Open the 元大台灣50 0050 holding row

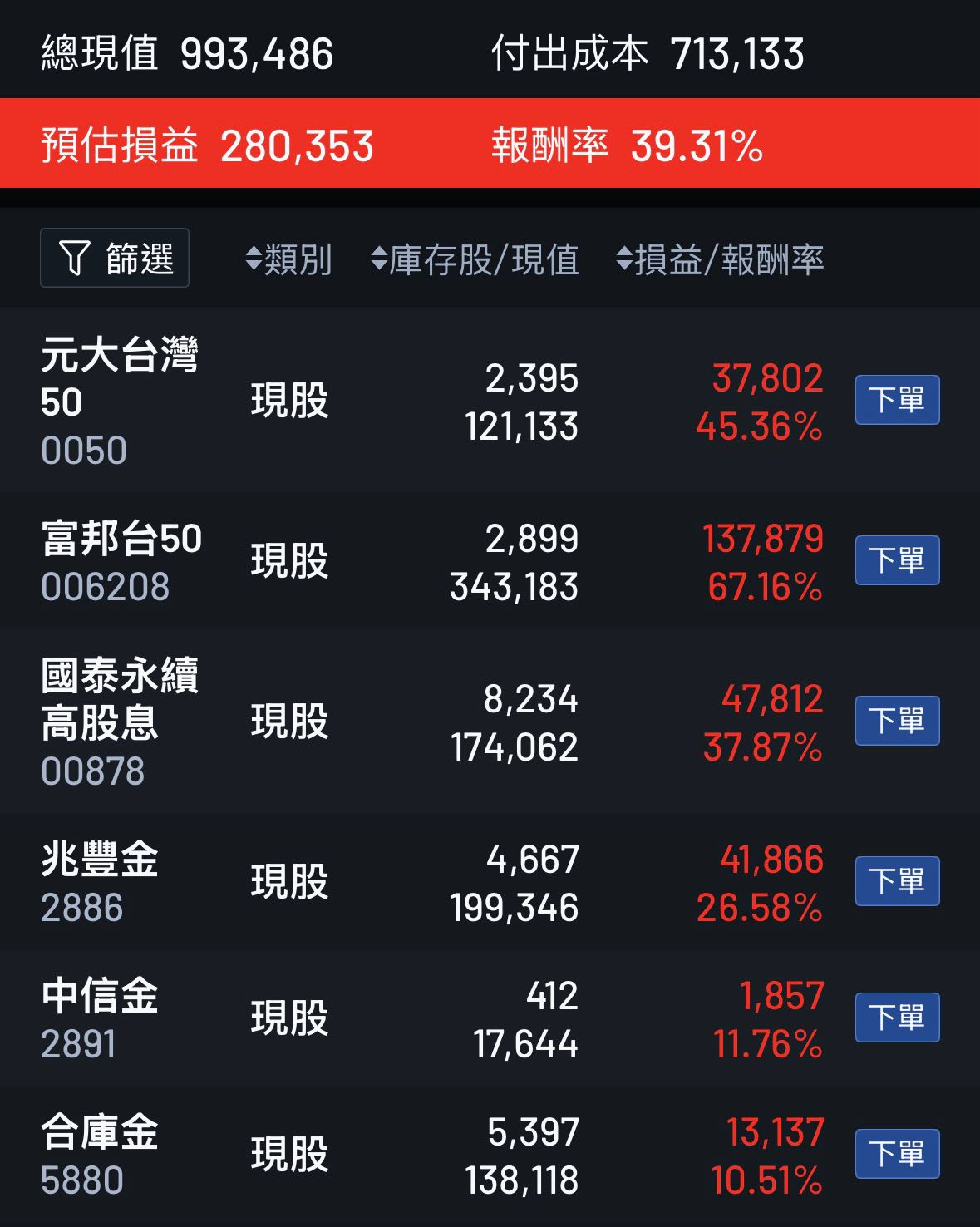coord(121,402)
